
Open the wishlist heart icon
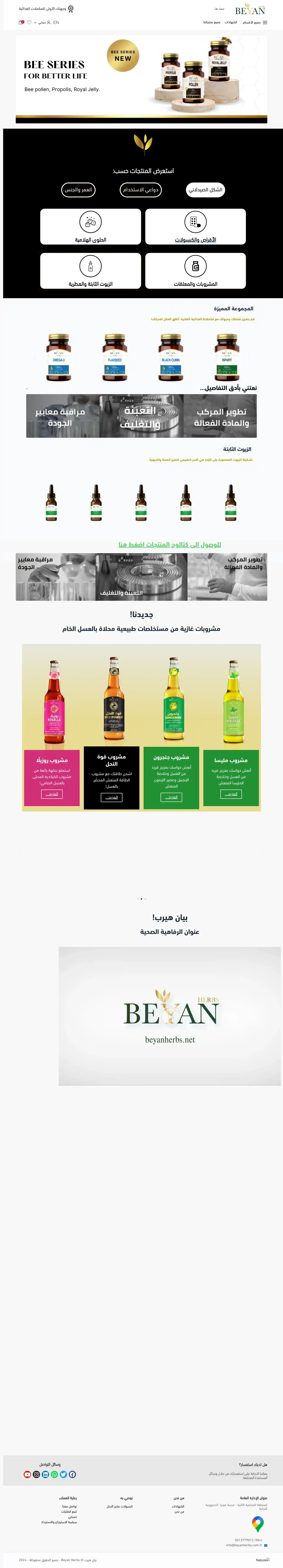pos(29,22)
